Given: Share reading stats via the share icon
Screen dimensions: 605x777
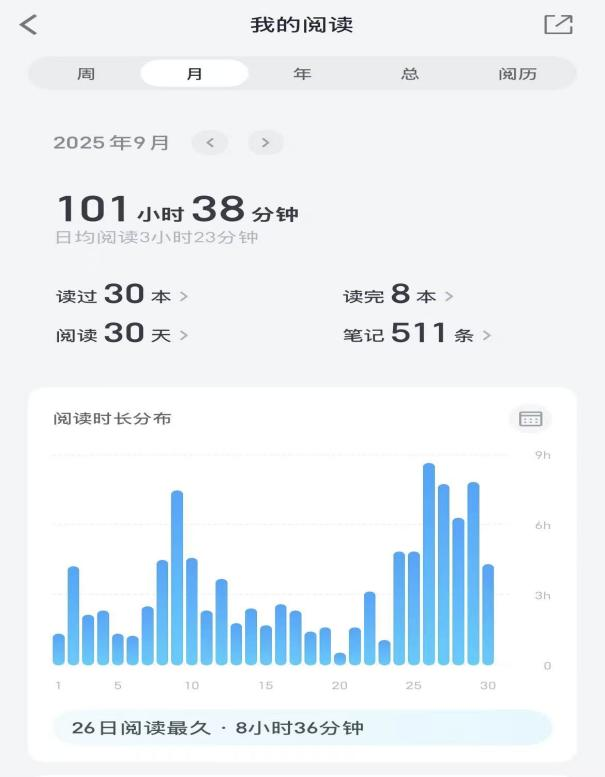Looking at the screenshot, I should [x=558, y=25].
